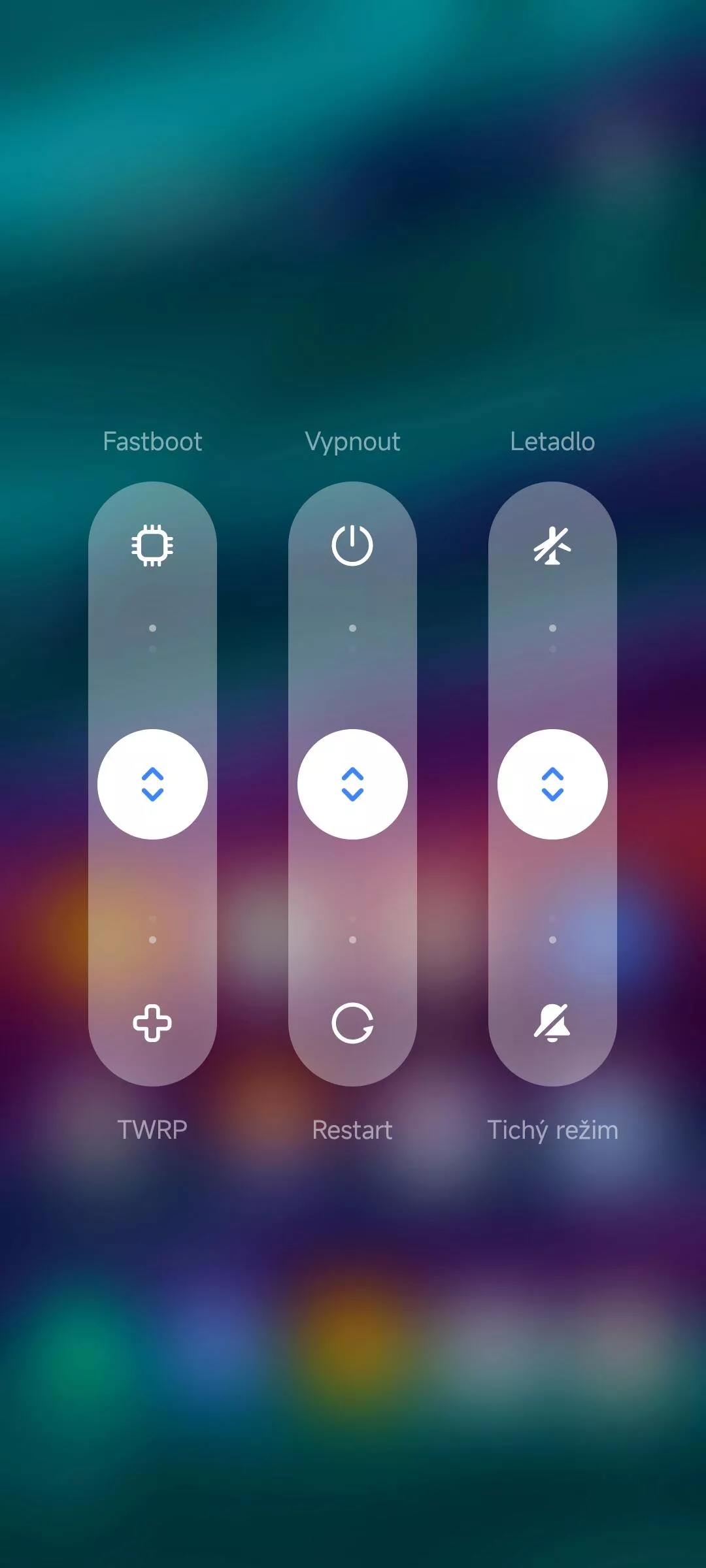Activate Tichý režim silent bell icon
Screen dimensions: 706x1568
click(552, 1022)
